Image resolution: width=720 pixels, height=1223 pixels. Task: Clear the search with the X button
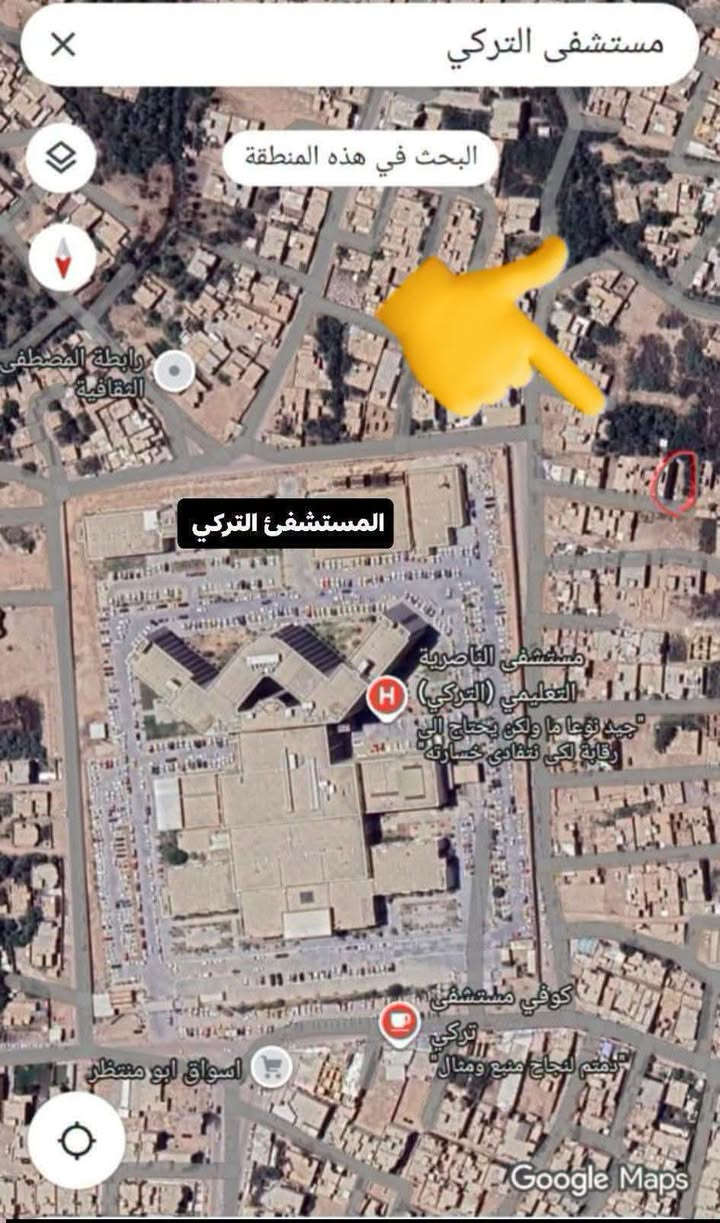pyautogui.click(x=62, y=44)
